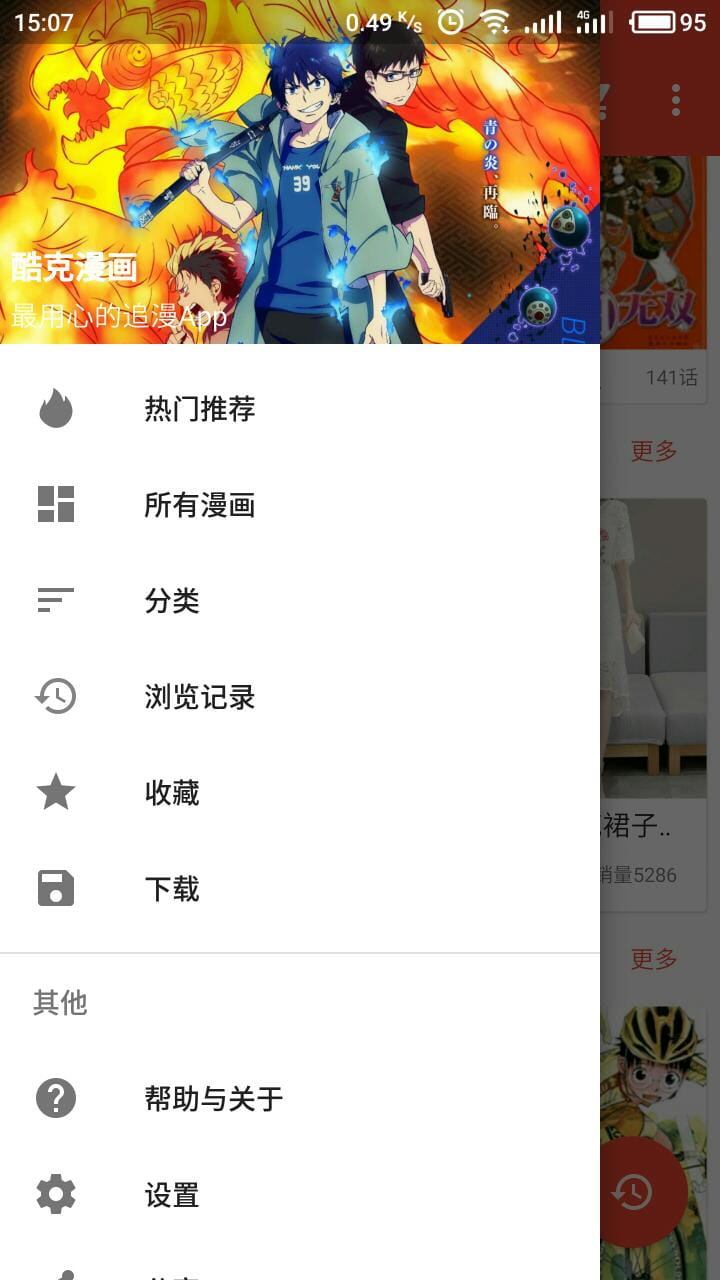Go to 设置 settings
Image resolution: width=720 pixels, height=1280 pixels.
tap(172, 1195)
